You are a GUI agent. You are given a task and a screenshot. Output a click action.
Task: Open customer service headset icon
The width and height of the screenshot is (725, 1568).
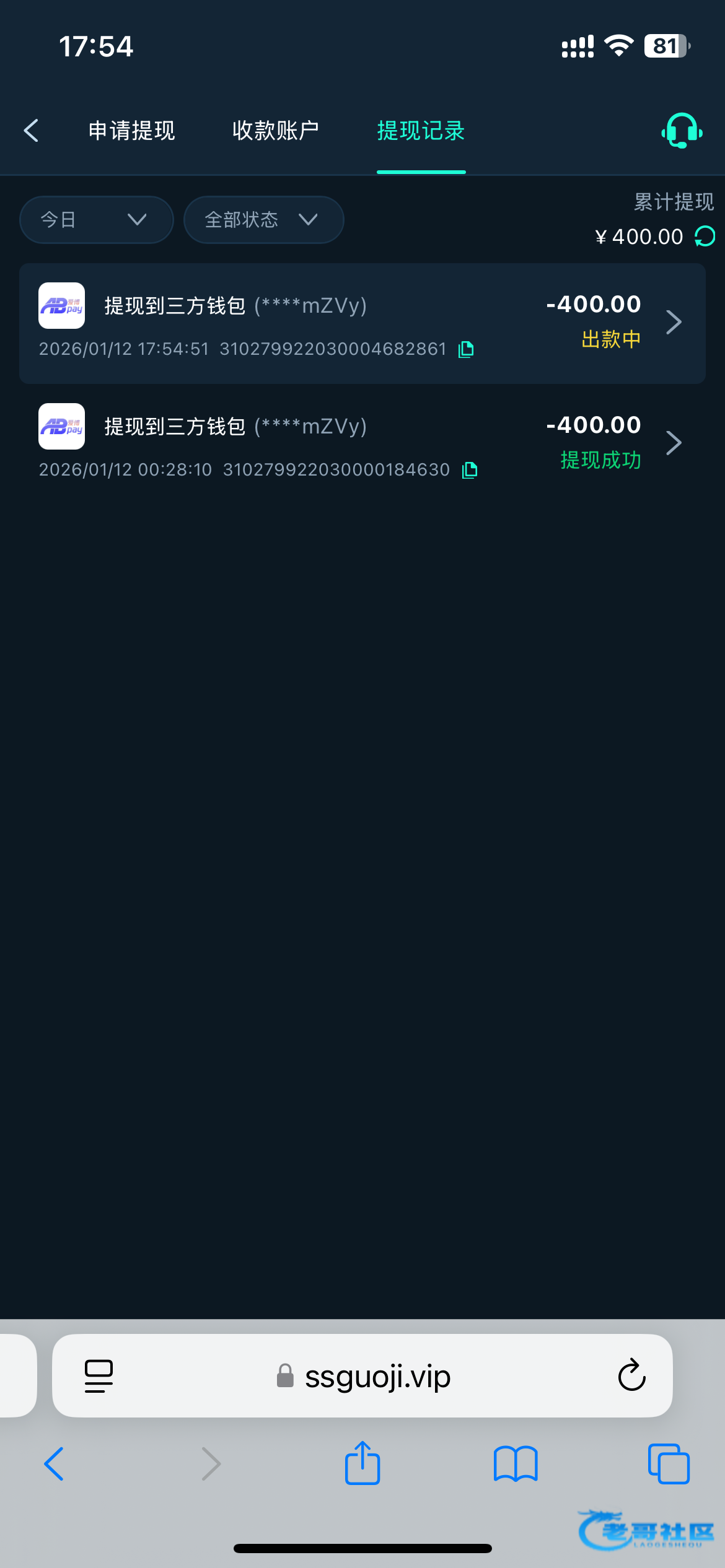click(x=682, y=131)
